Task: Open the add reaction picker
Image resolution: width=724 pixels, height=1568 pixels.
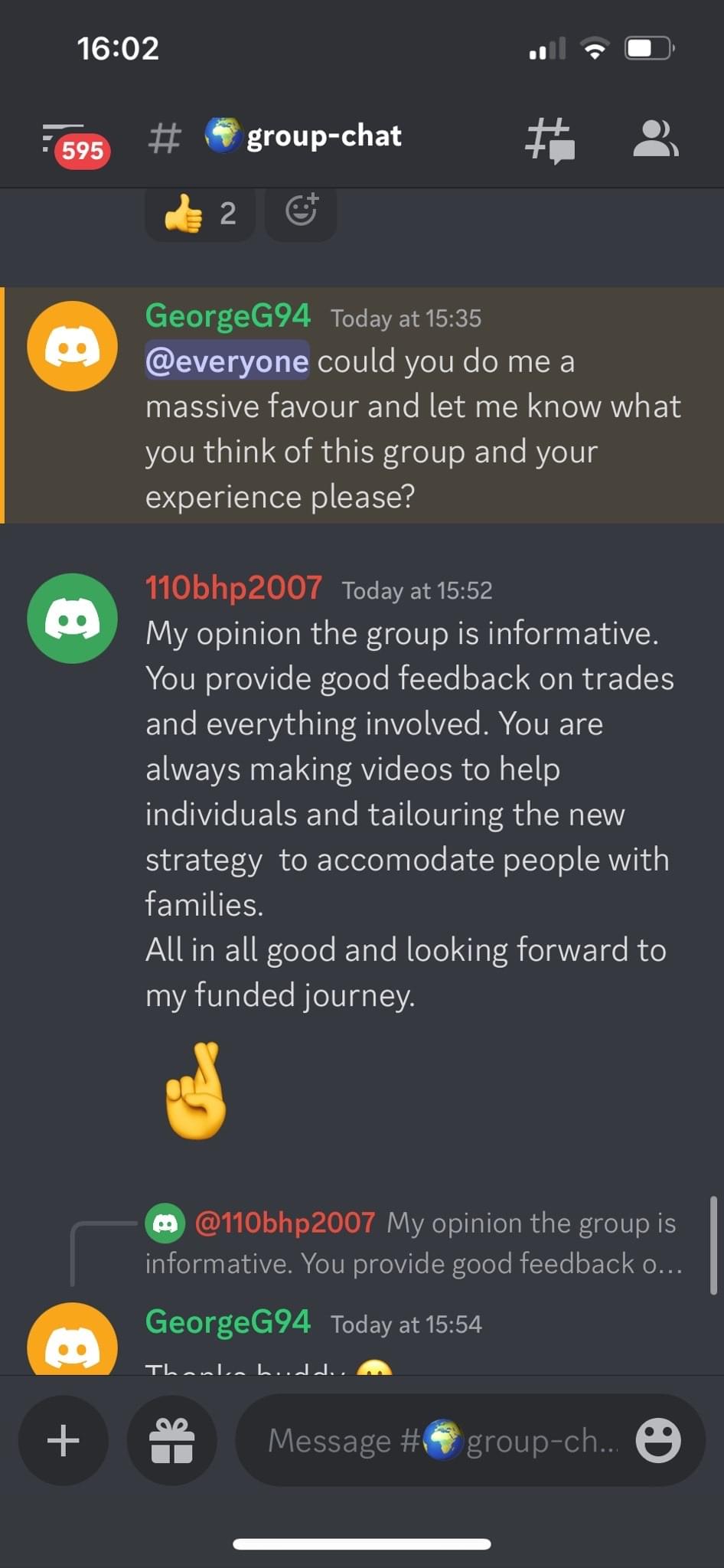Action: click(301, 211)
